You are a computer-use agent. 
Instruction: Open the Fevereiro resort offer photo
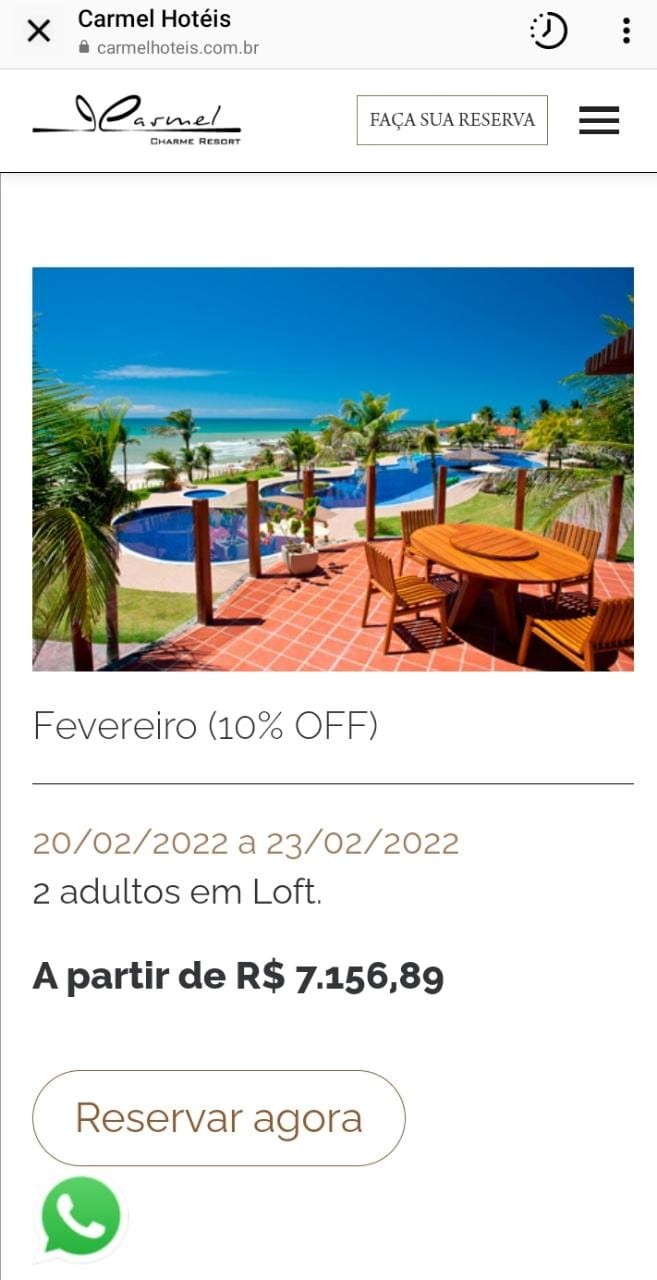(x=333, y=469)
